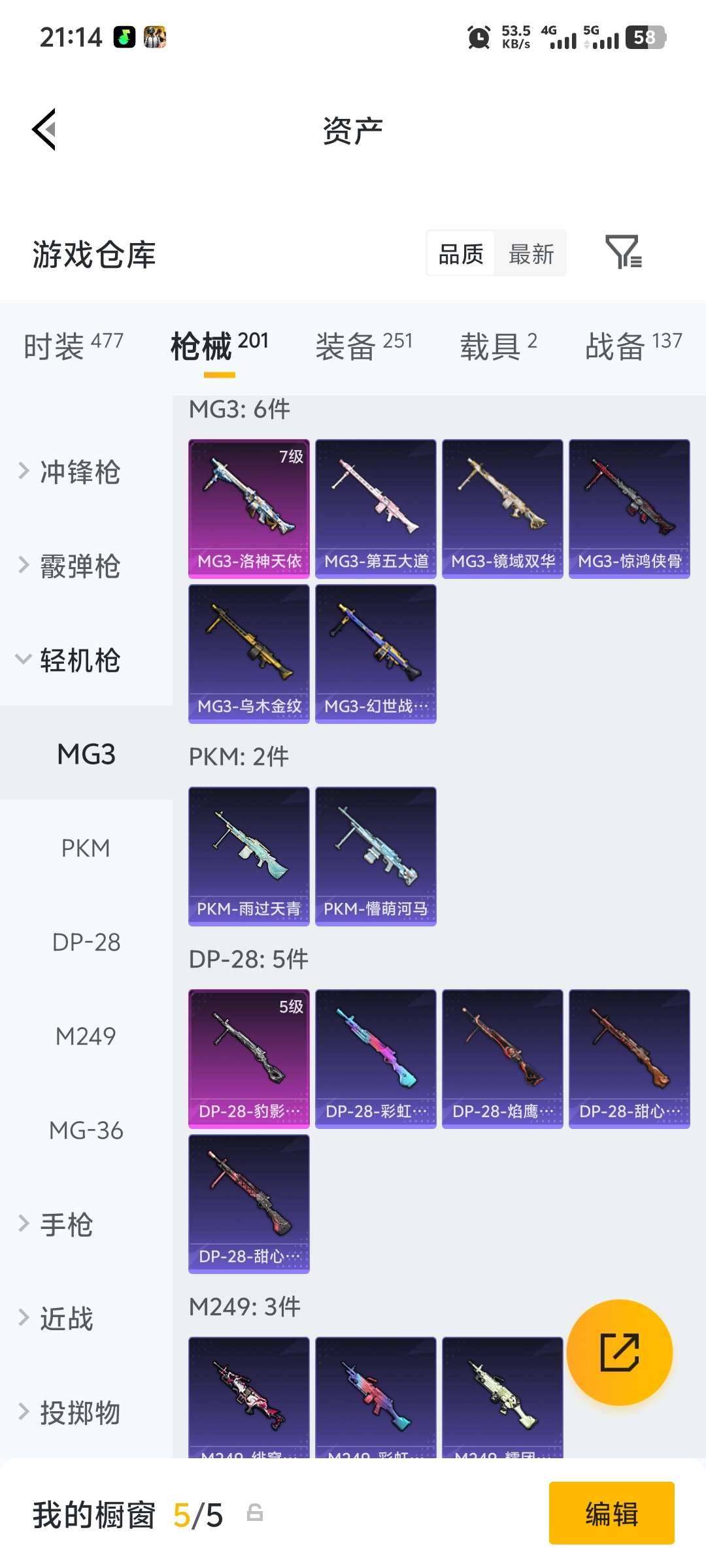
Task: Collapse the 轻机枪 category
Action: (x=79, y=660)
